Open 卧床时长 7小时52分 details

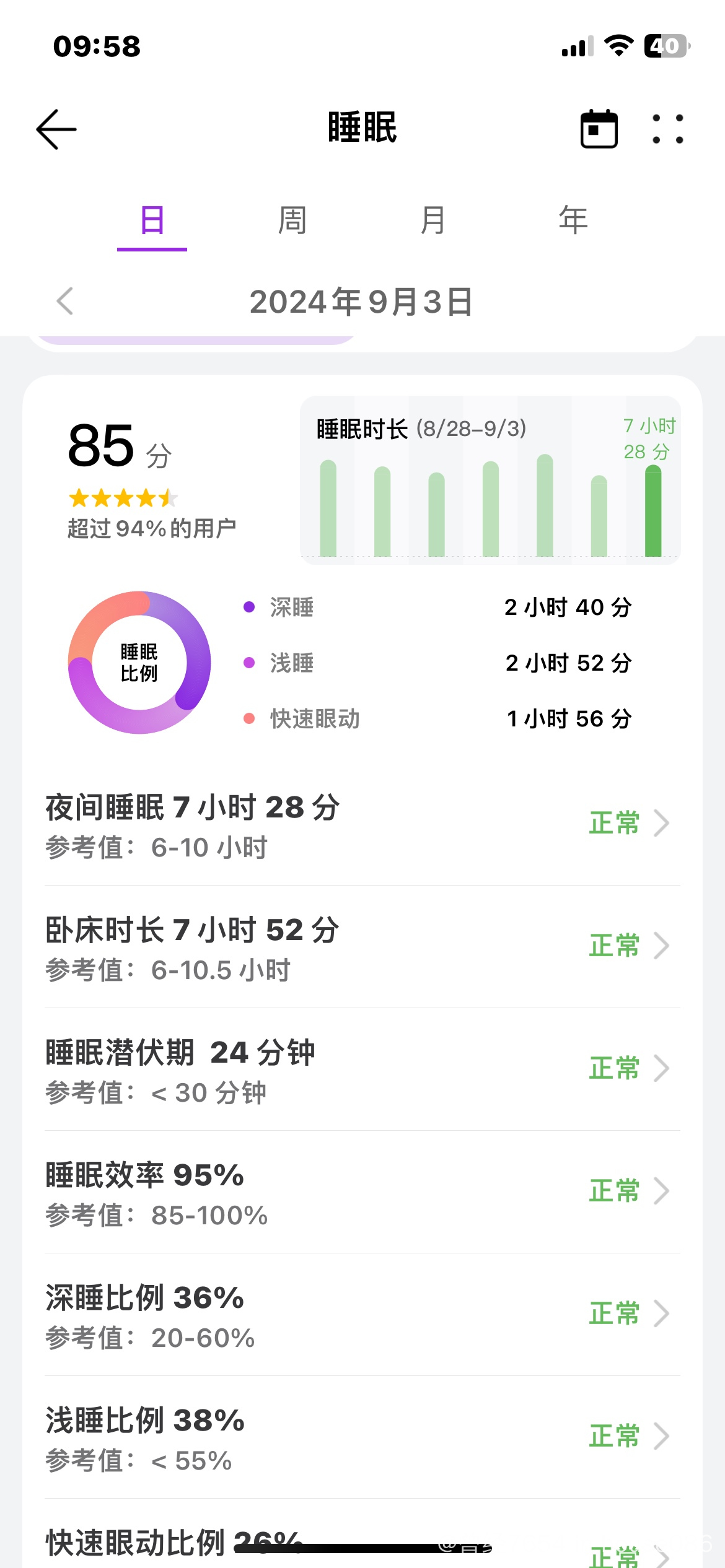pos(362,947)
